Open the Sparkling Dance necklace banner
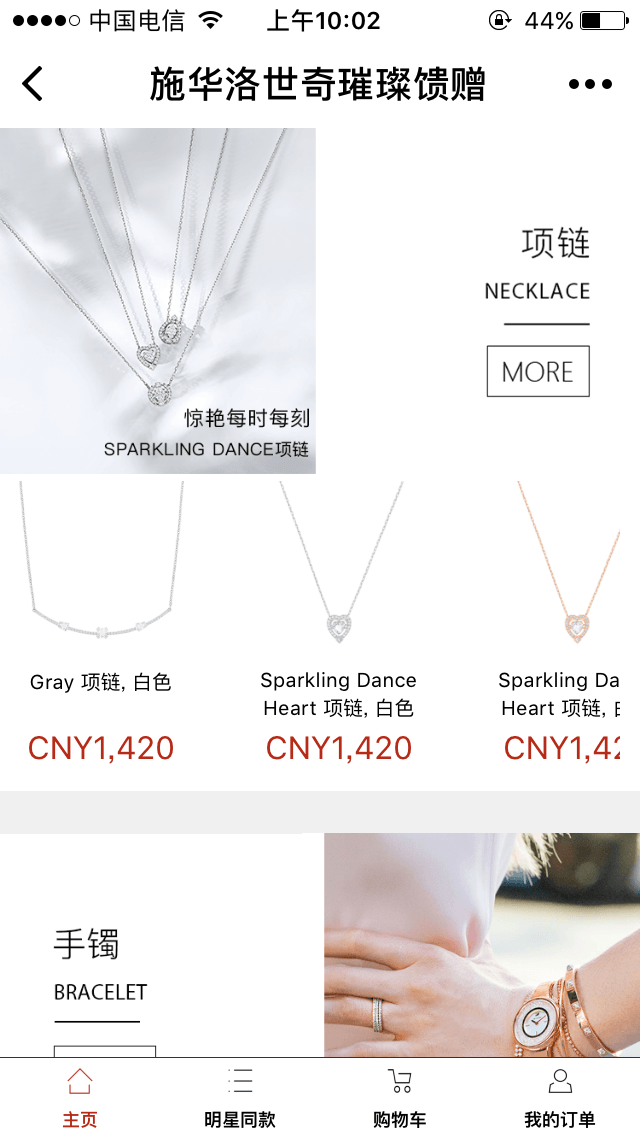Viewport: 640px width, 1136px height. [x=158, y=300]
